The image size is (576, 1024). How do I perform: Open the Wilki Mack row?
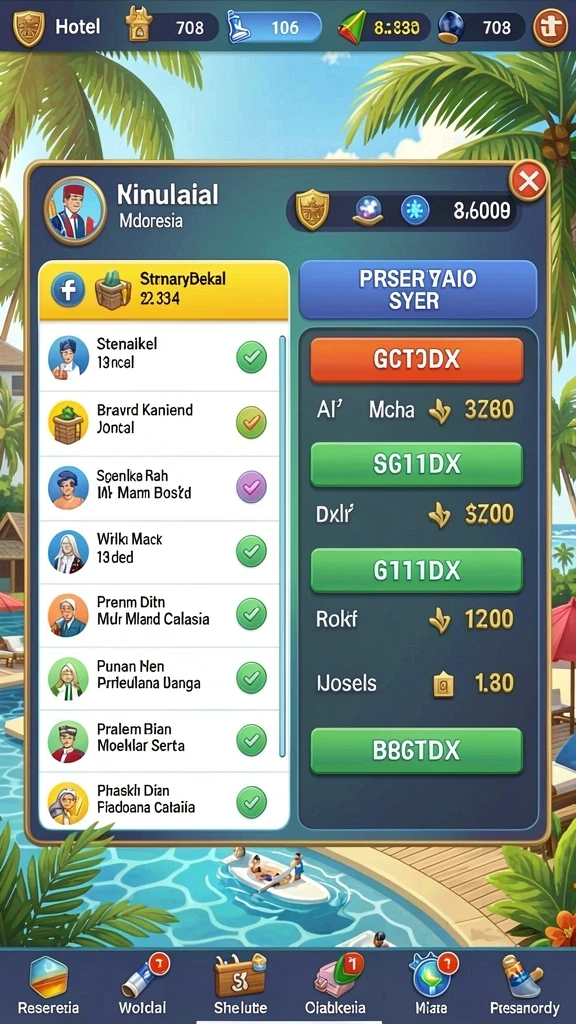tap(159, 552)
